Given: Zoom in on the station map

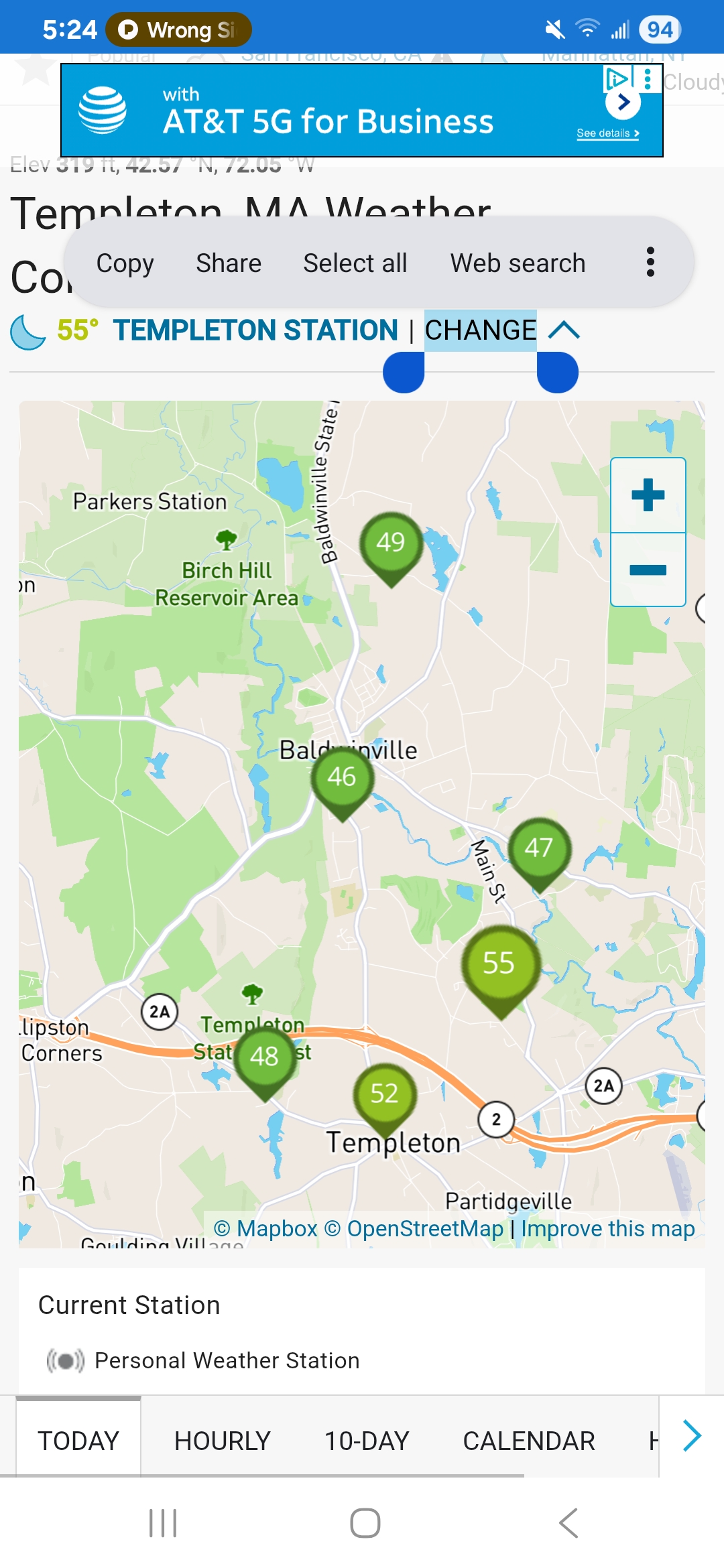Looking at the screenshot, I should pyautogui.click(x=648, y=495).
